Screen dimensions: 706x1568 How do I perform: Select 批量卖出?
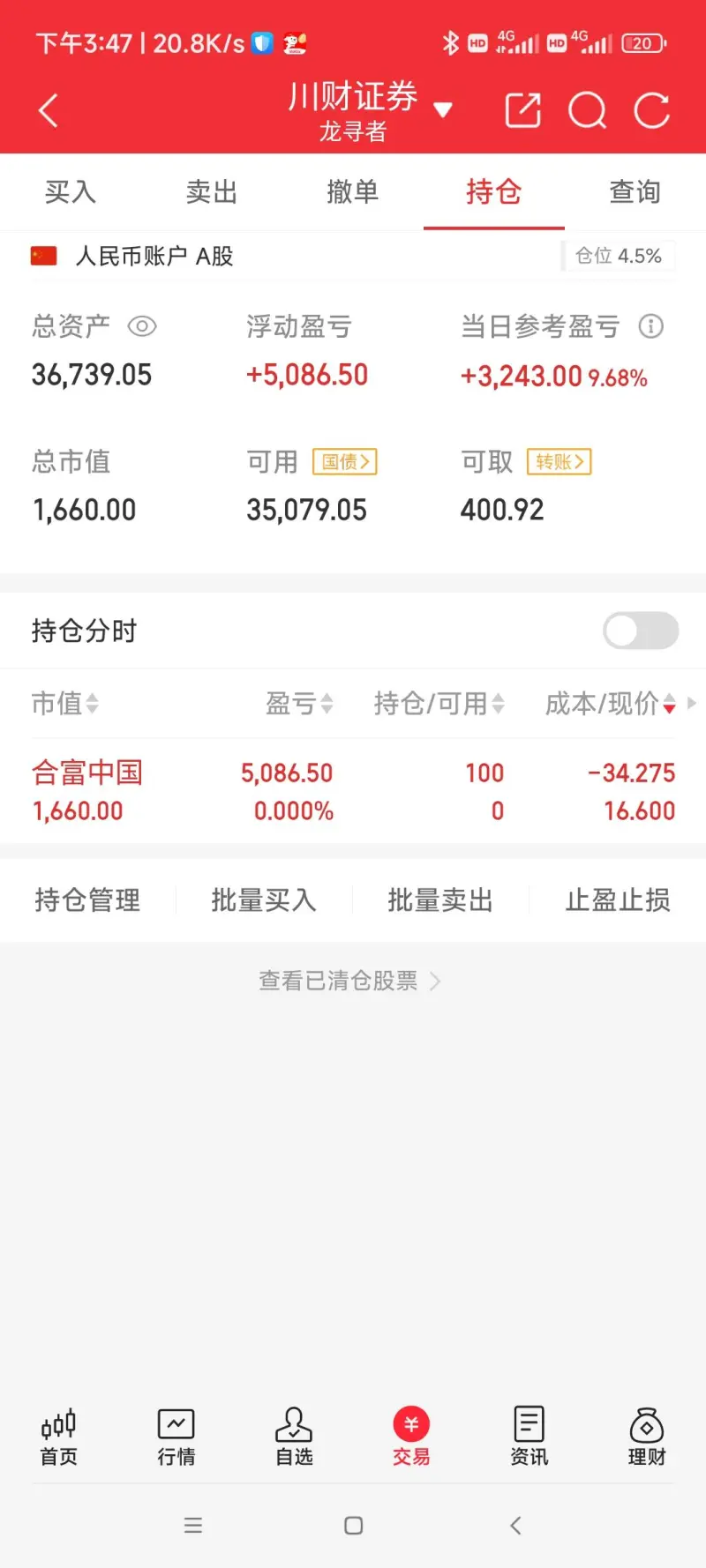pyautogui.click(x=440, y=900)
